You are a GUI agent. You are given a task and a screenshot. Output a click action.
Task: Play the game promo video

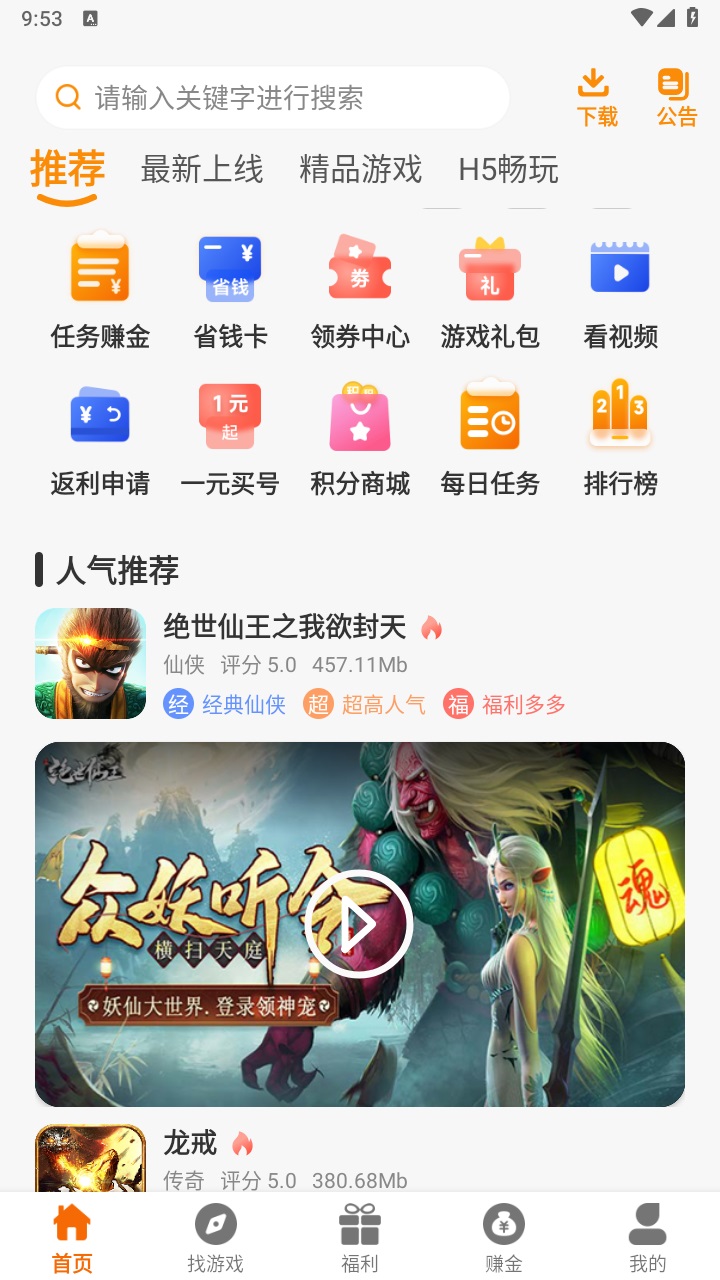360,923
